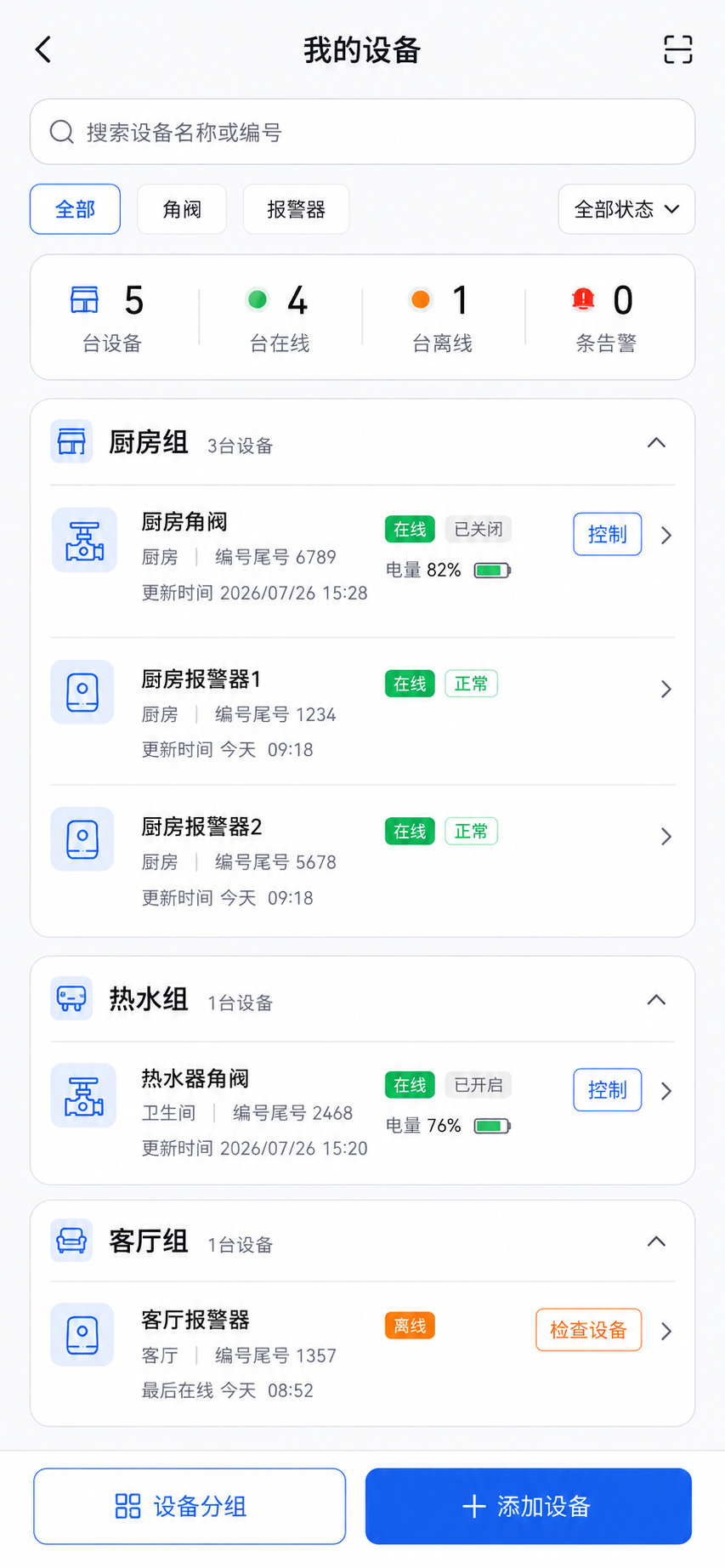This screenshot has width=725, height=1568.
Task: Open 热水器角阀 details via its chevron
Action: [x=666, y=1091]
